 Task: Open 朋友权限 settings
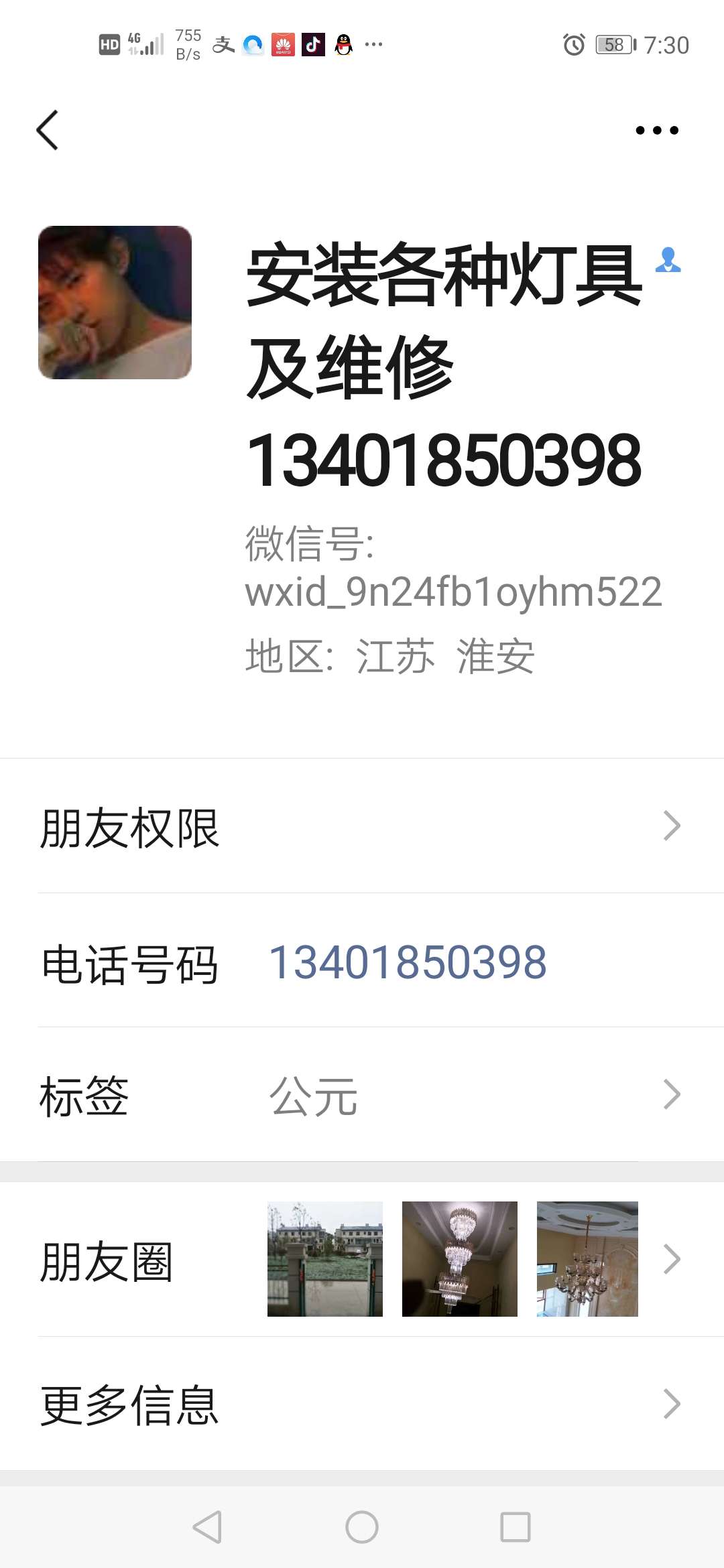click(362, 826)
